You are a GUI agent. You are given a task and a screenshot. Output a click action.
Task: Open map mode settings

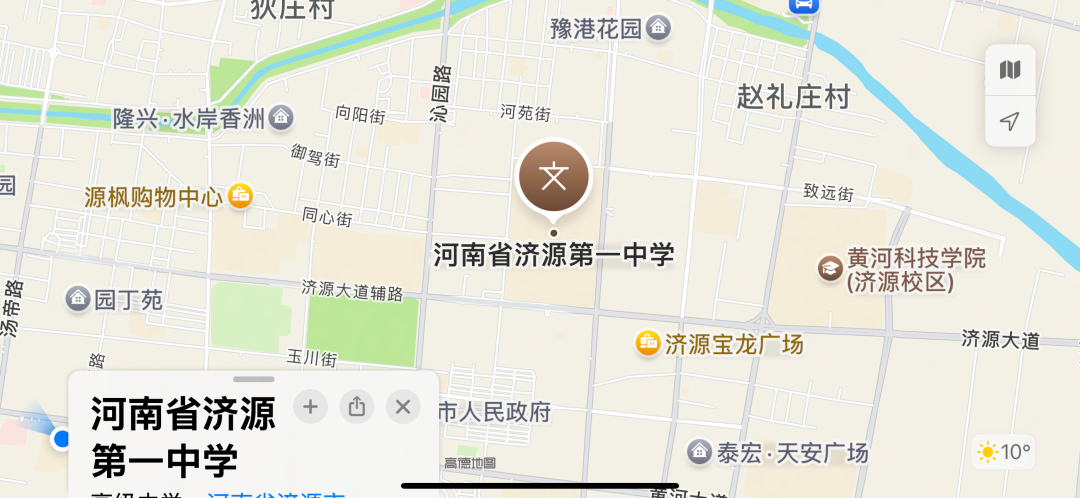coord(1010,70)
